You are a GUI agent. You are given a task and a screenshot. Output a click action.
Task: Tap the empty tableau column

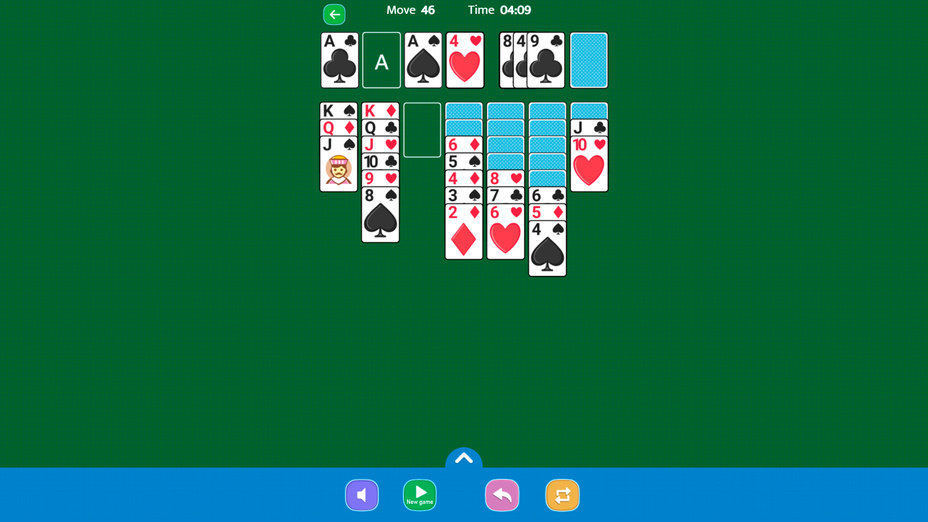(x=422, y=130)
